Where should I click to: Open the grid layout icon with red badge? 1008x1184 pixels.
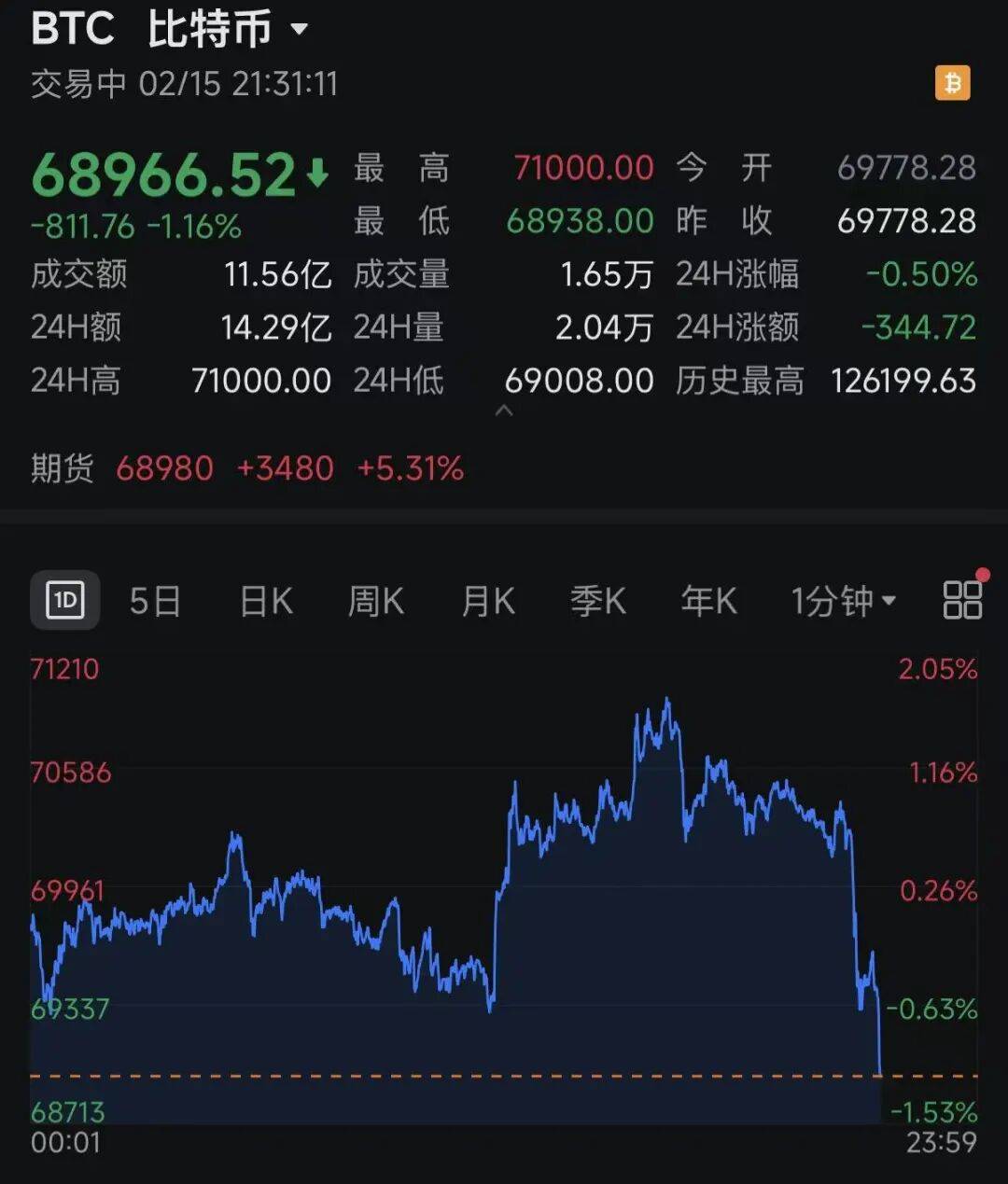[962, 600]
